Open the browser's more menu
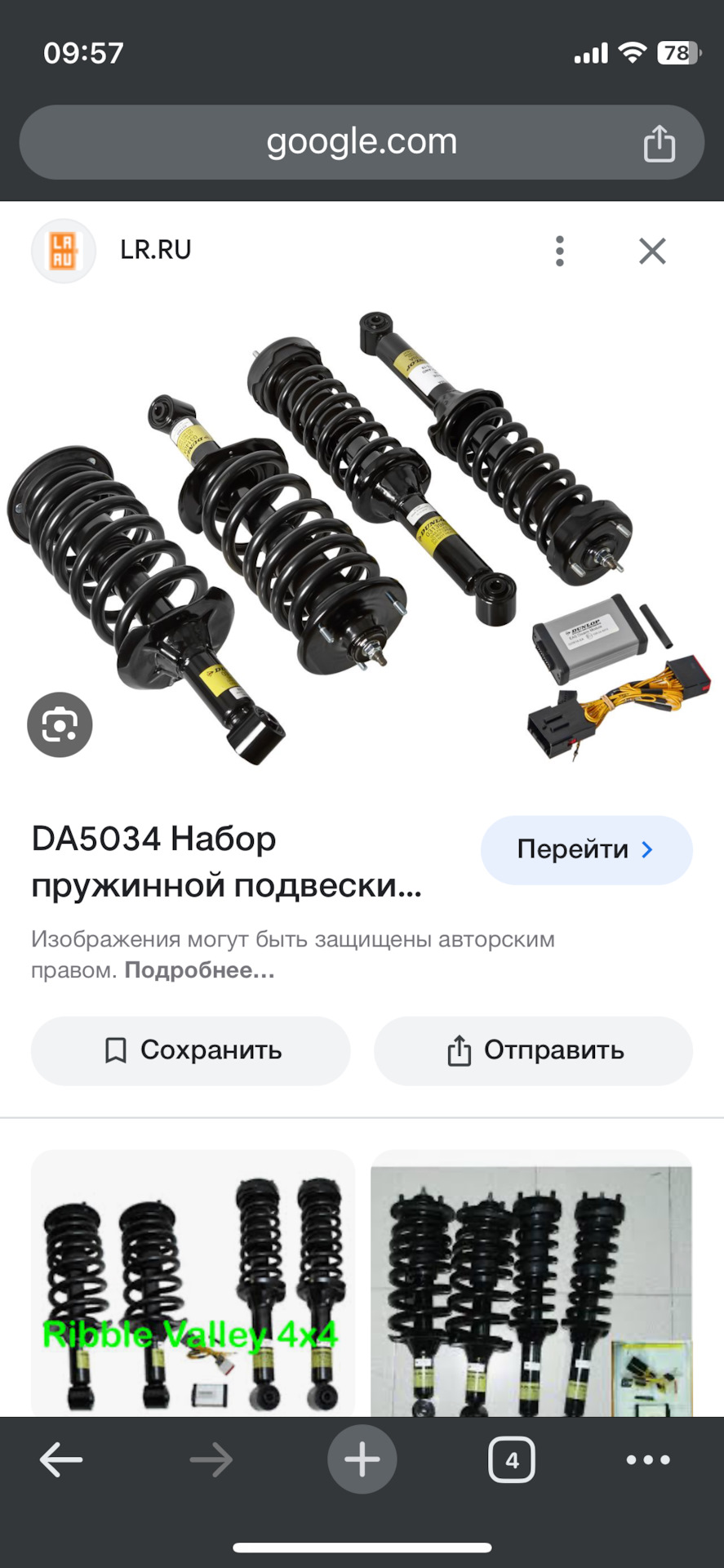The height and width of the screenshot is (1568, 724). [x=648, y=1459]
